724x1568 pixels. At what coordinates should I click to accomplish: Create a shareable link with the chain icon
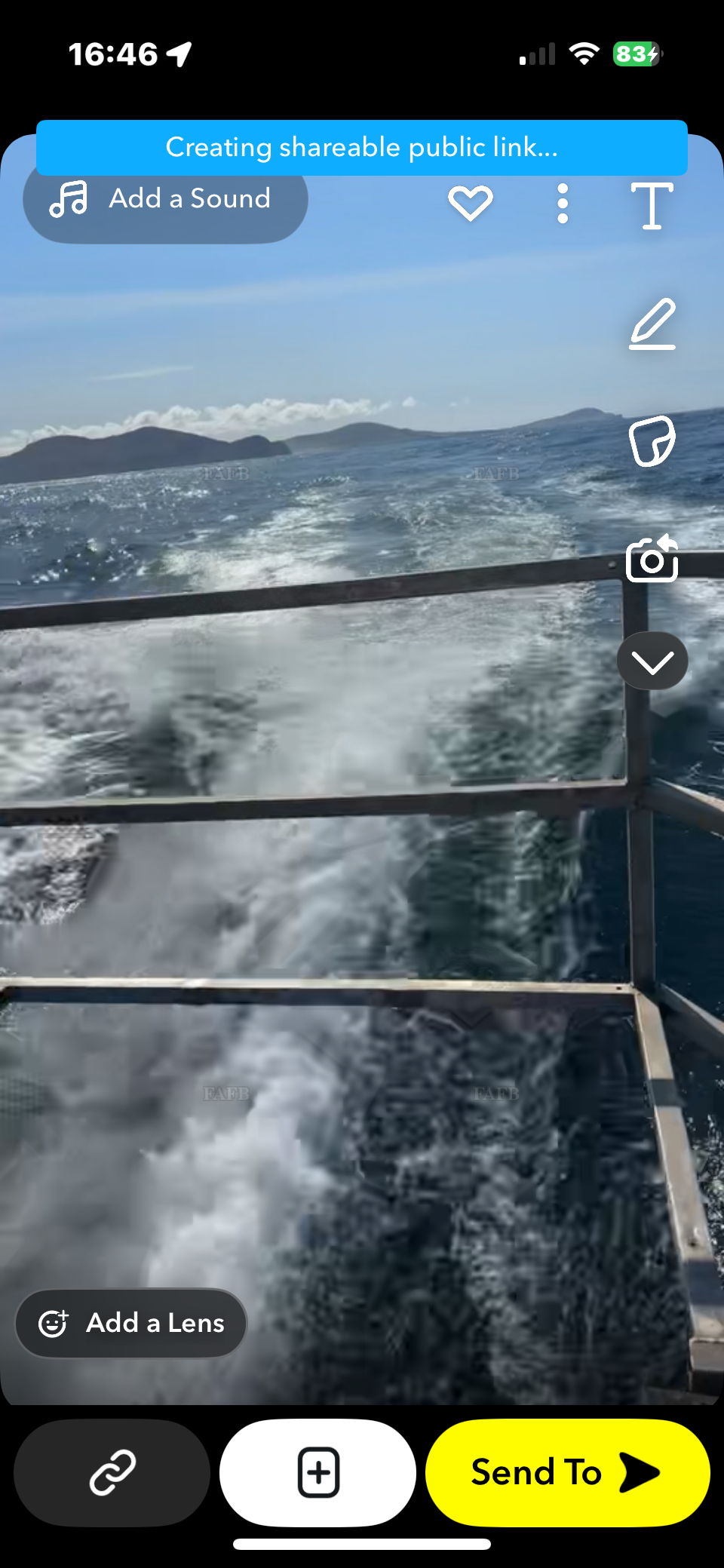[112, 1472]
